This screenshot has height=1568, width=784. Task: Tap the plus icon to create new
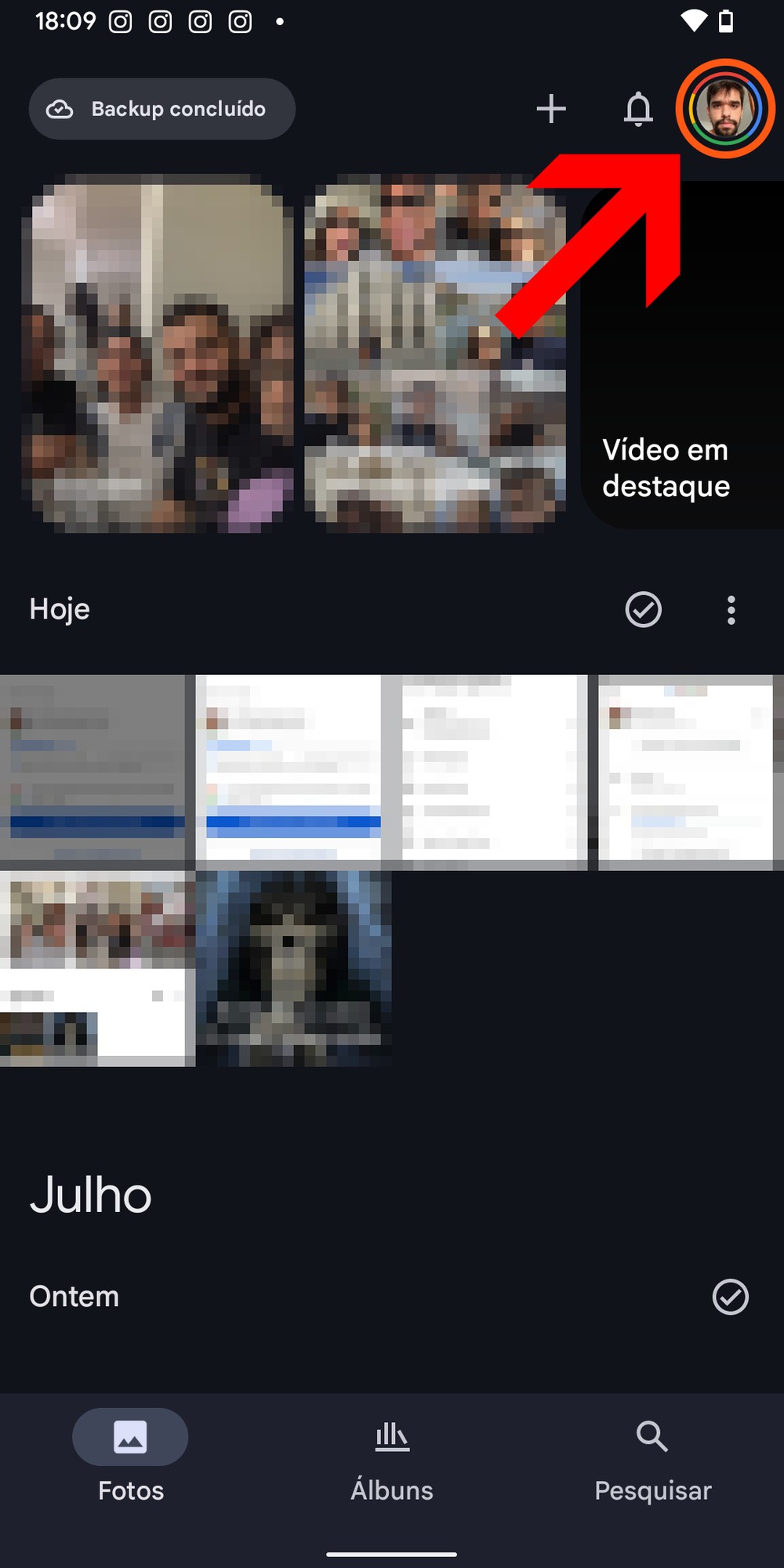[551, 109]
